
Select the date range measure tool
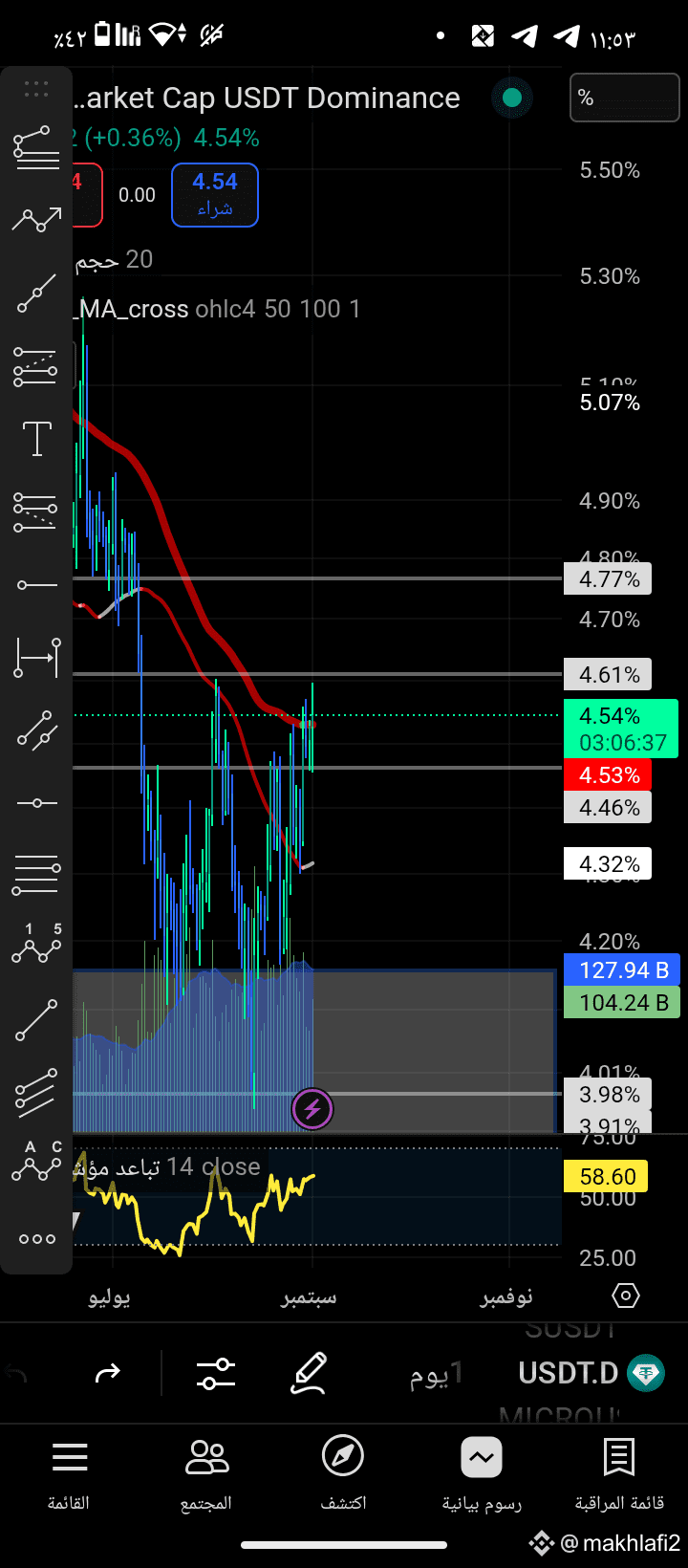click(x=36, y=657)
